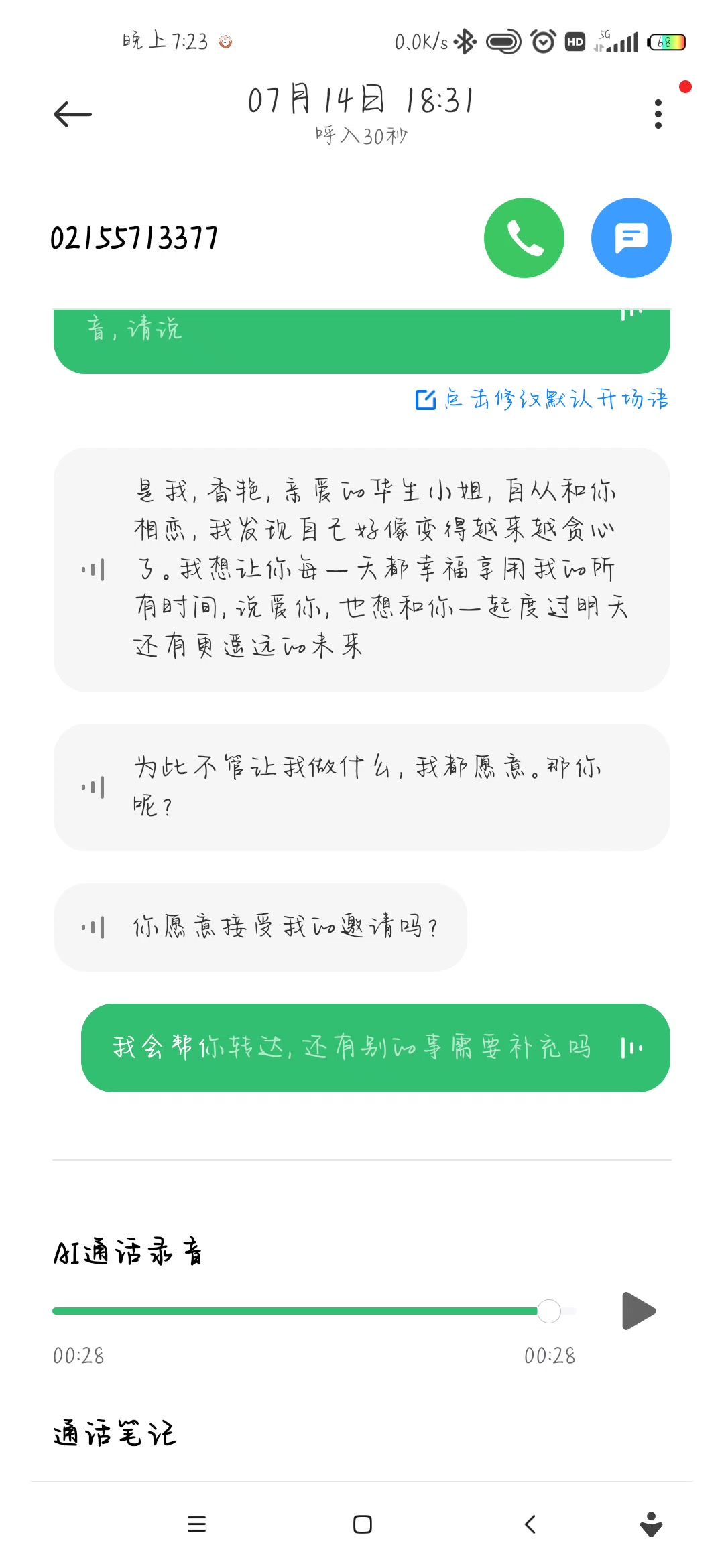Tap 点击修改默认开场语 link
724x1568 pixels.
click(542, 399)
